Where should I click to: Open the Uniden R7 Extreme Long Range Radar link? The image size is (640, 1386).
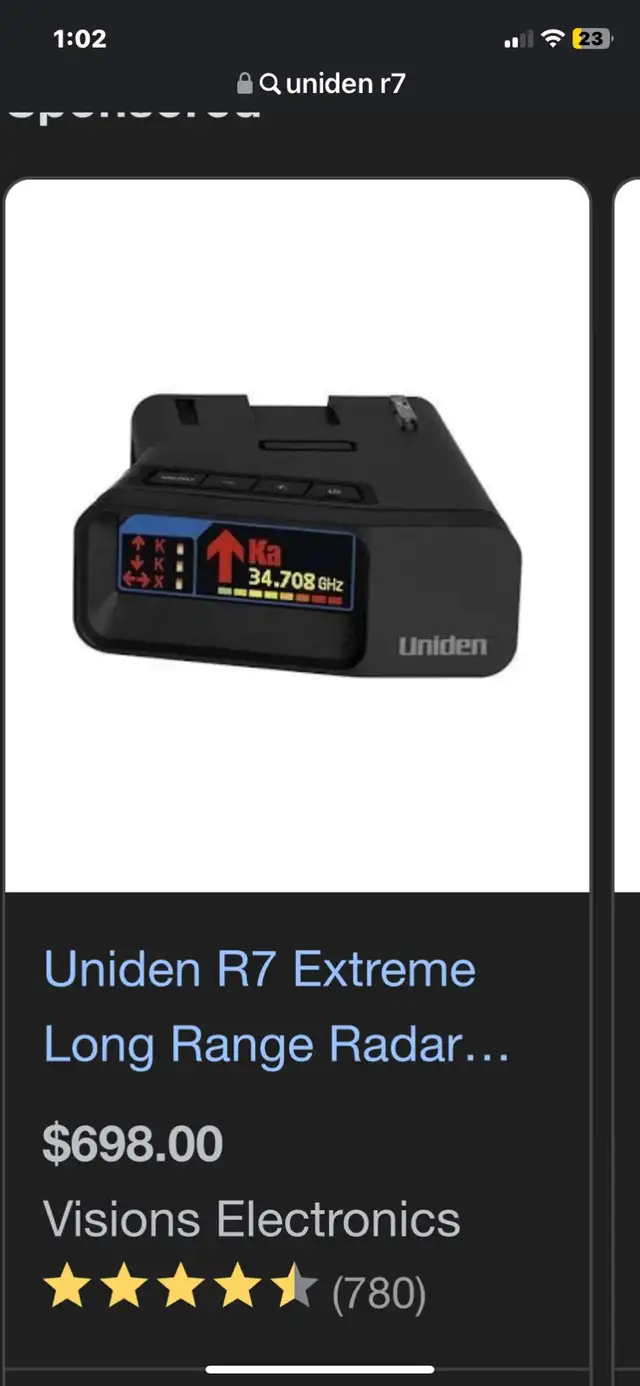tap(277, 1007)
